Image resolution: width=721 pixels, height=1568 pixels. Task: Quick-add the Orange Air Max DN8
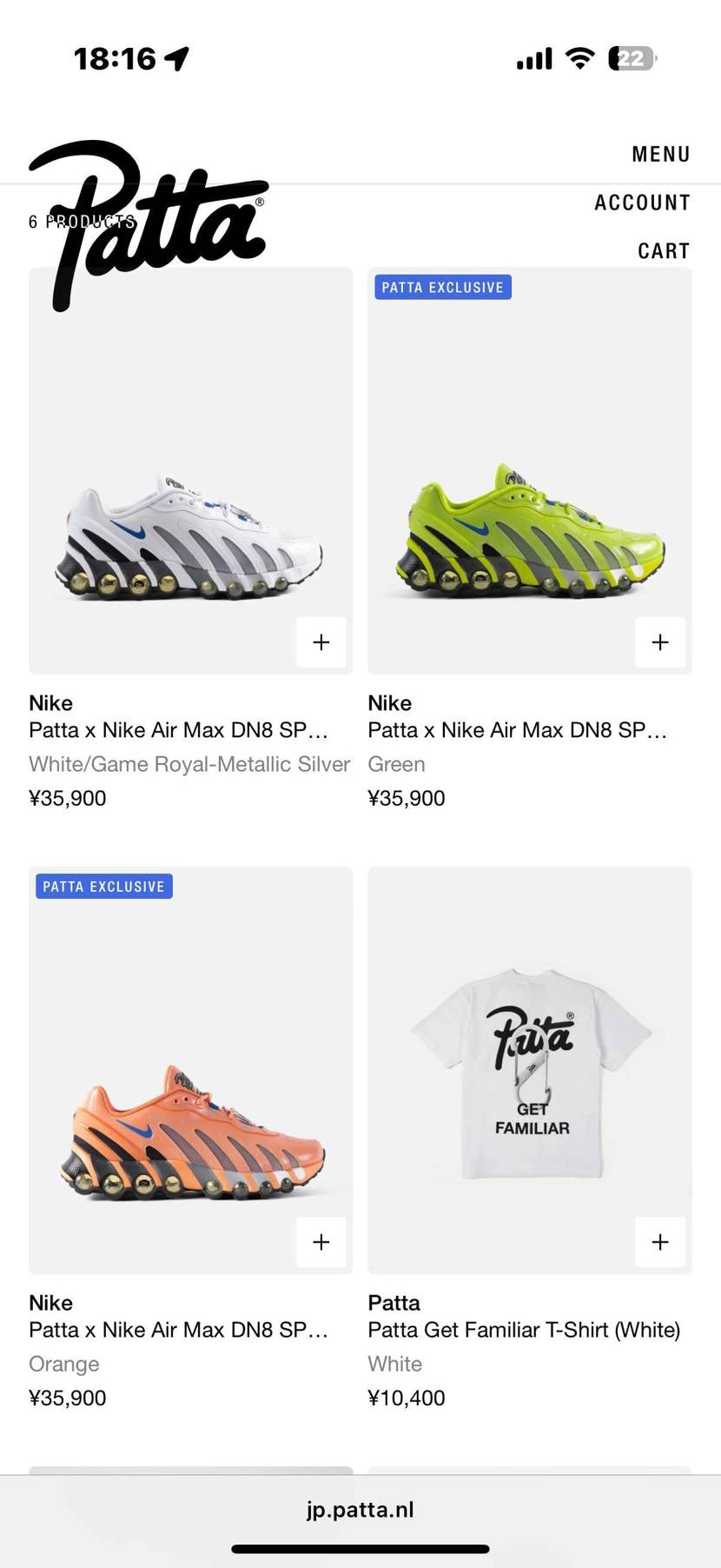(321, 1242)
